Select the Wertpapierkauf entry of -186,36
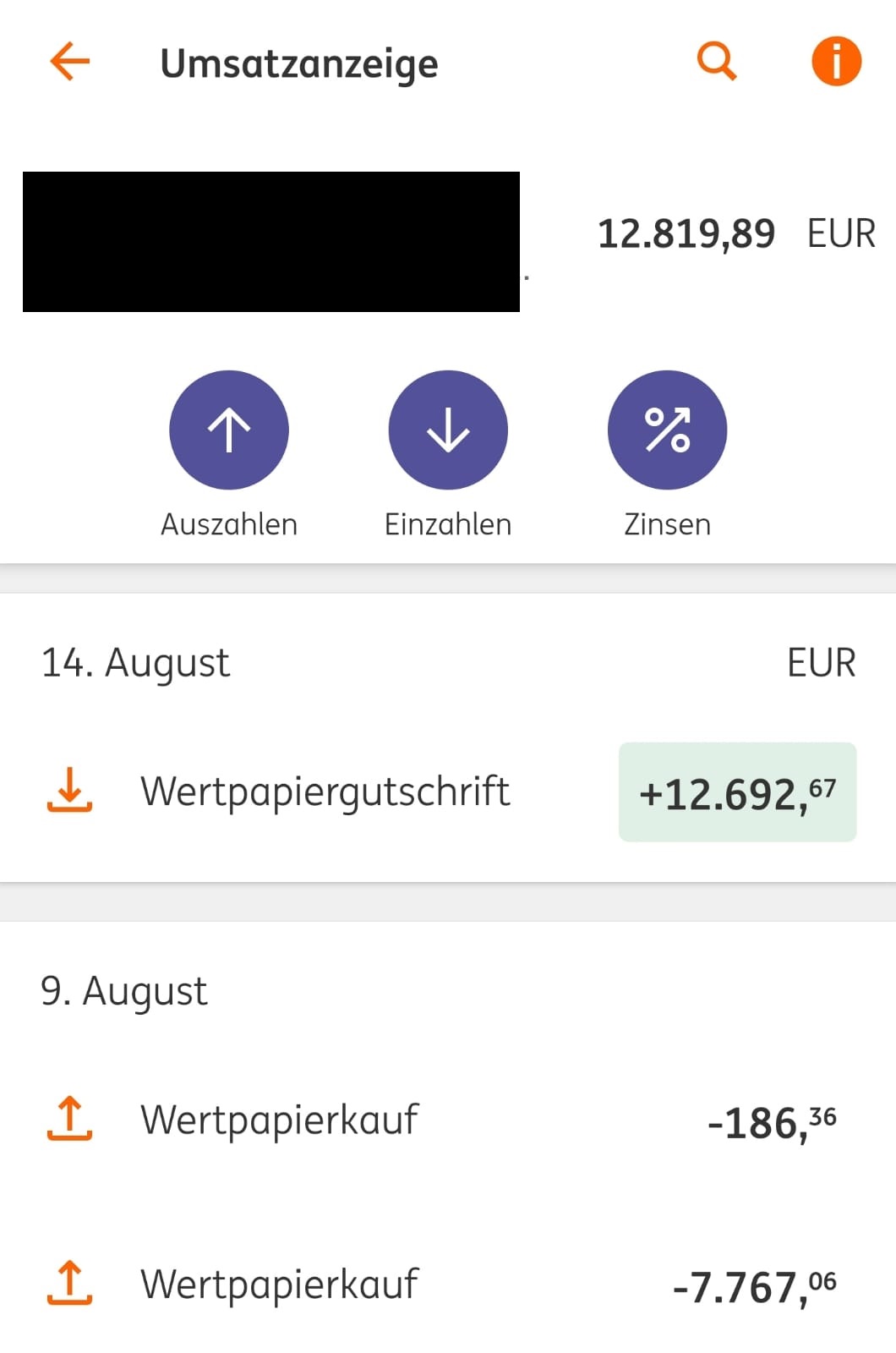The height and width of the screenshot is (1353, 896). pyautogui.click(x=281, y=1119)
